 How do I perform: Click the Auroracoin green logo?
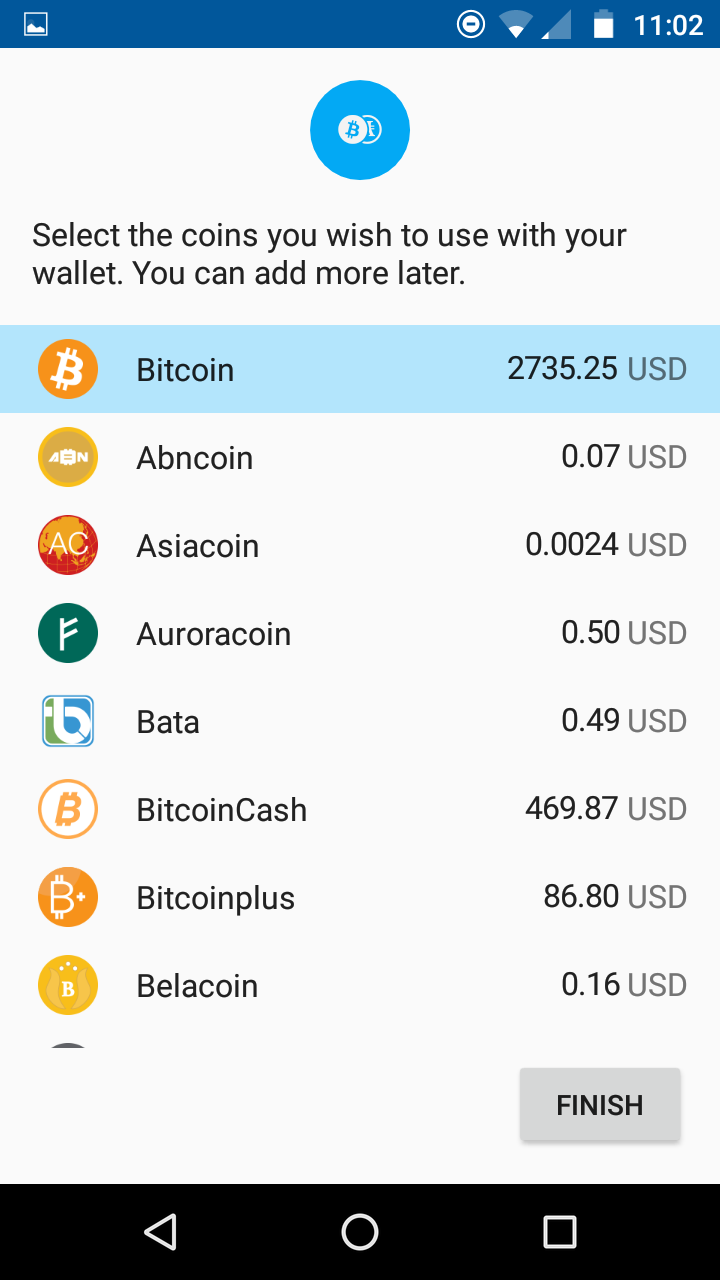(67, 633)
